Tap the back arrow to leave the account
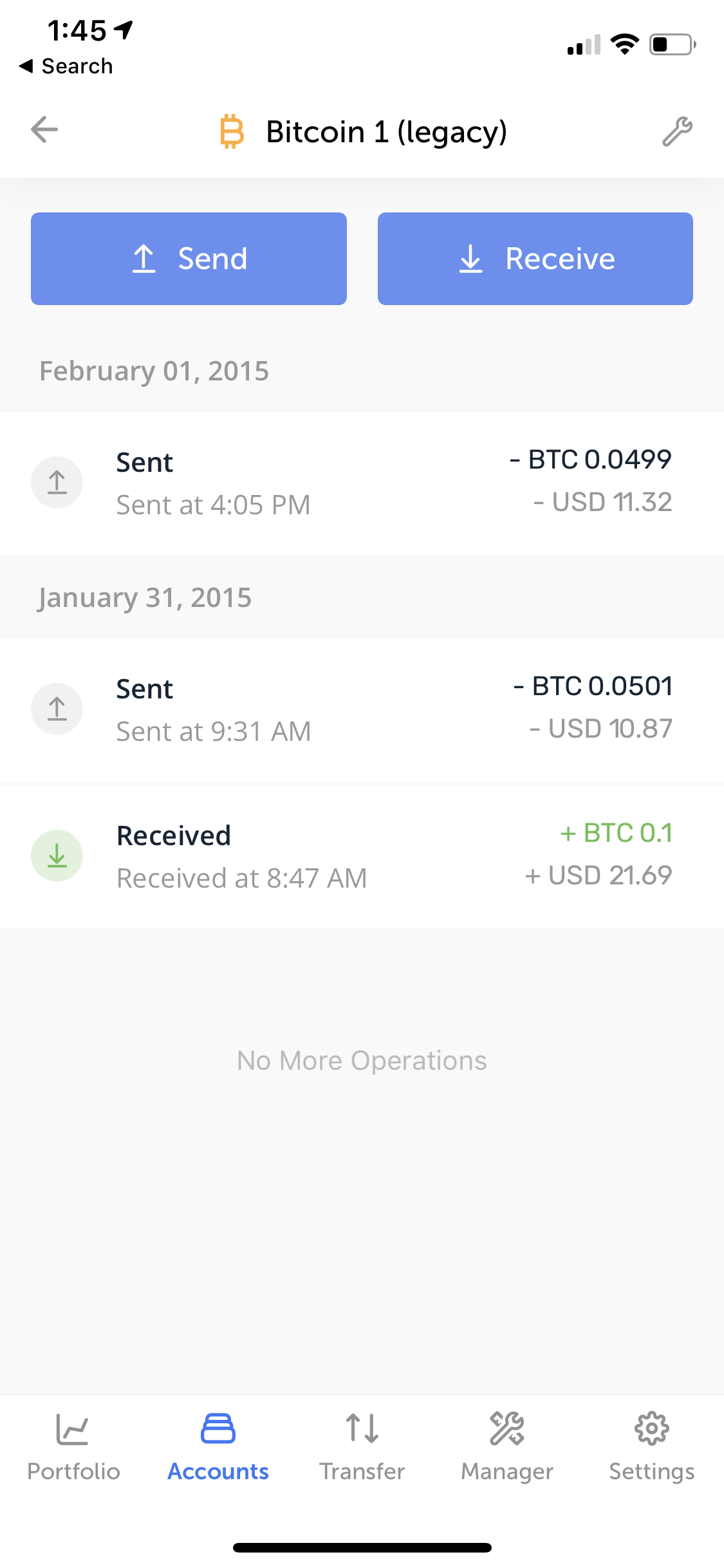Viewport: 724px width, 1568px height. [44, 130]
